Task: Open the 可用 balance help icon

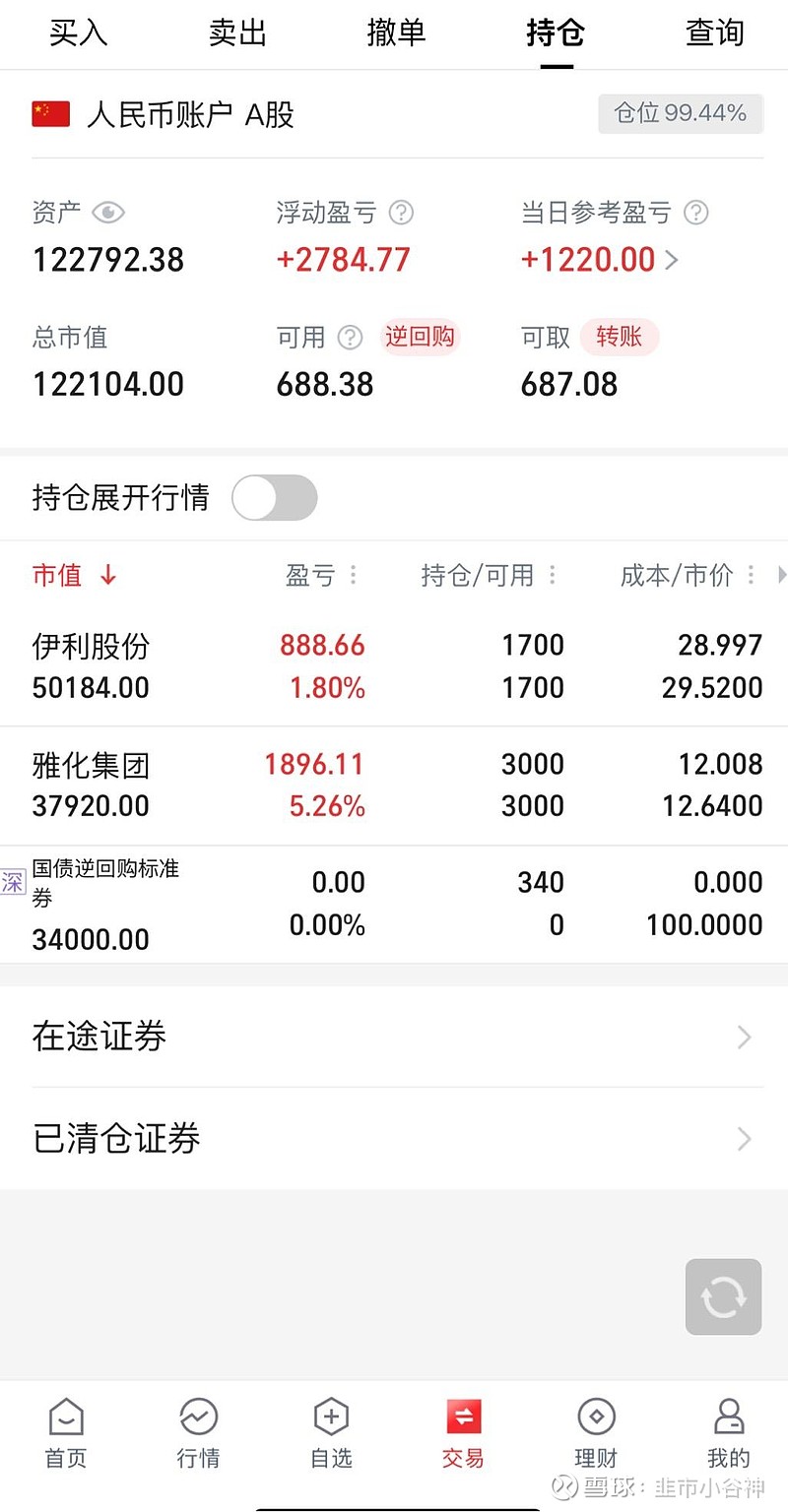Action: pyautogui.click(x=350, y=338)
